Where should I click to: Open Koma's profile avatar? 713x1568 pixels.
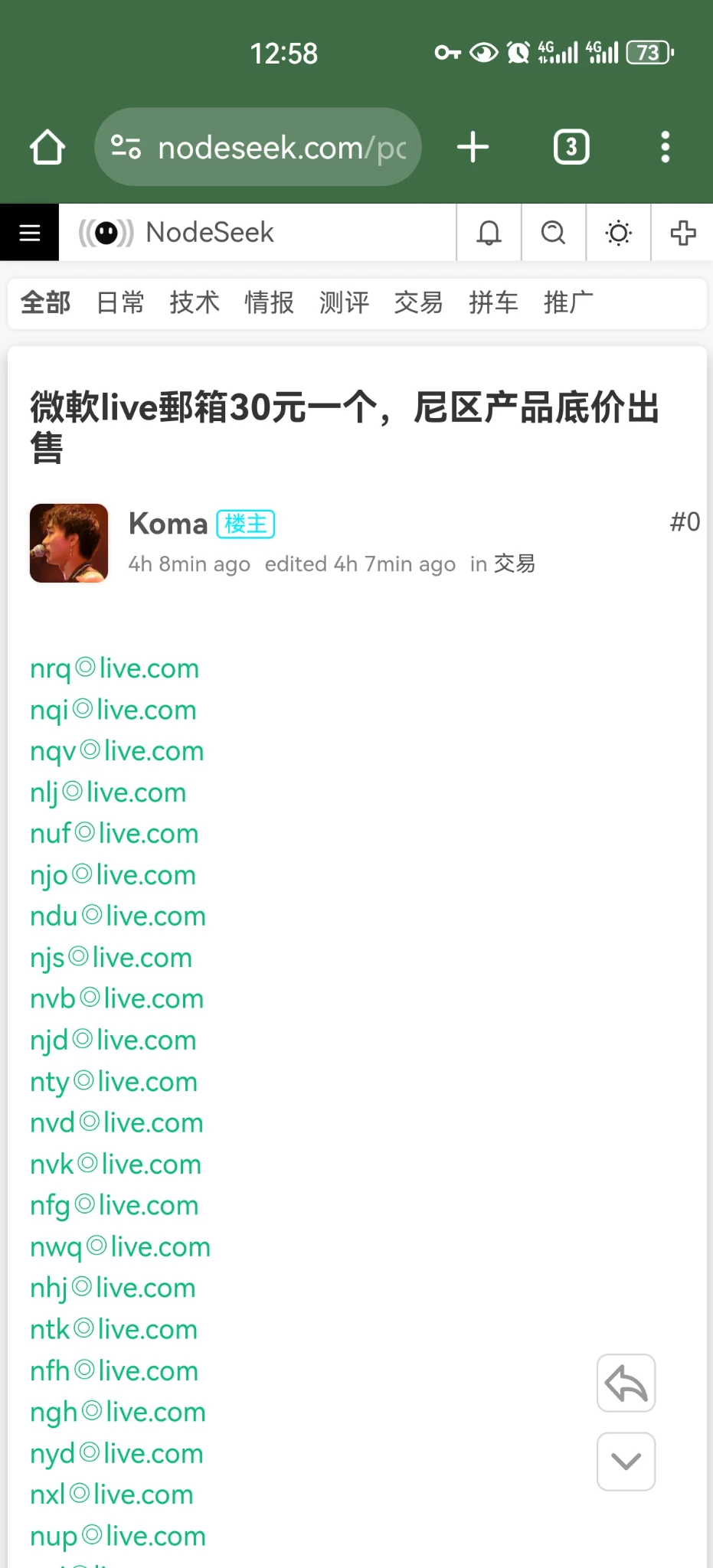[x=69, y=543]
